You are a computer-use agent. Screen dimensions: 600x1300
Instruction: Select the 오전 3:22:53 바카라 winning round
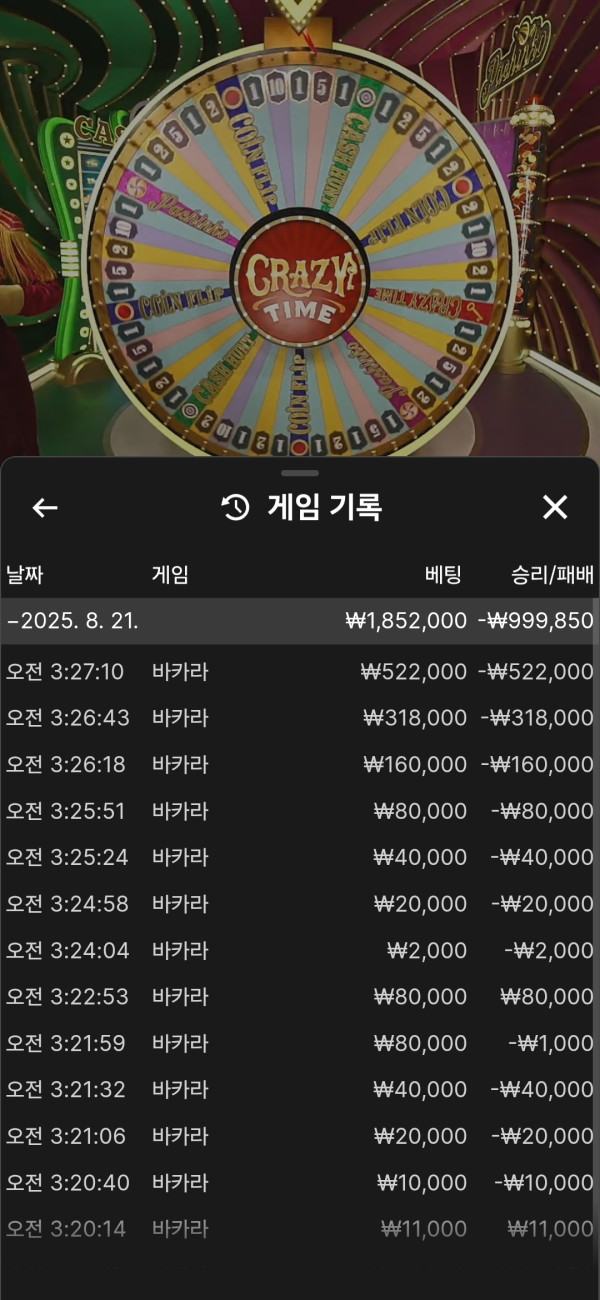click(300, 997)
